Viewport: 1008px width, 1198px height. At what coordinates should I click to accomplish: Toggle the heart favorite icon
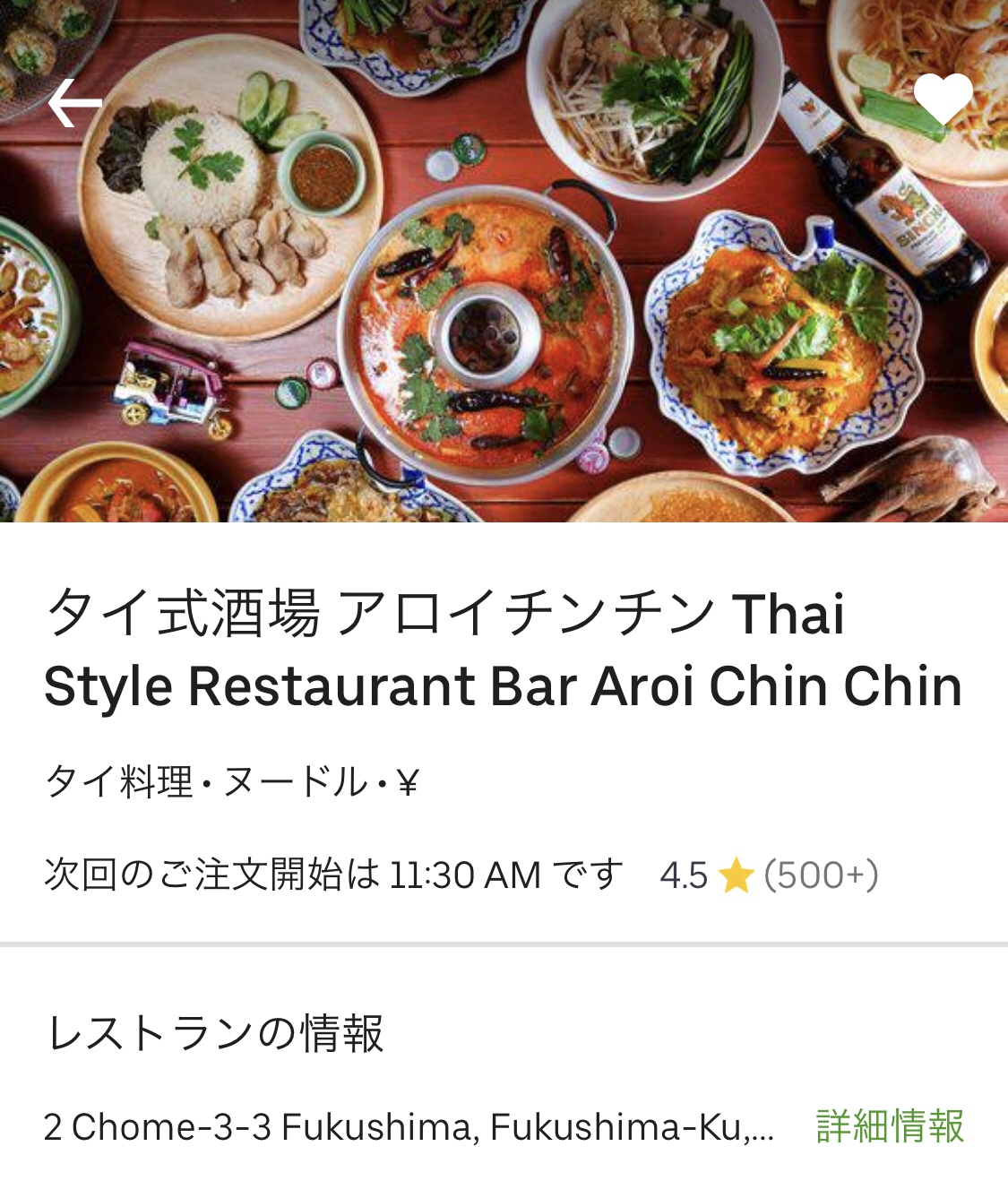[943, 99]
